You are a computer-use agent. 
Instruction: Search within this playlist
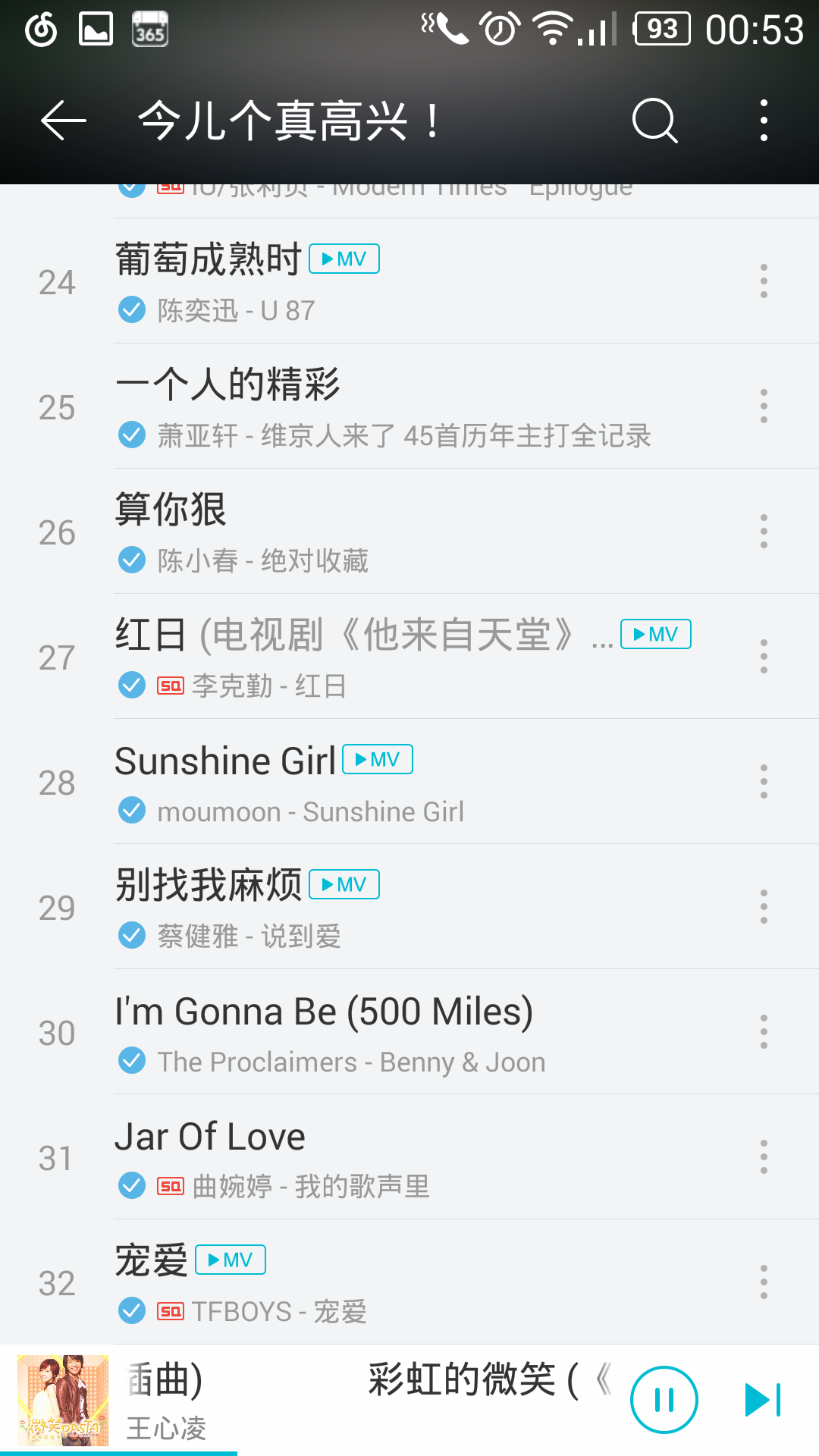coord(654,121)
